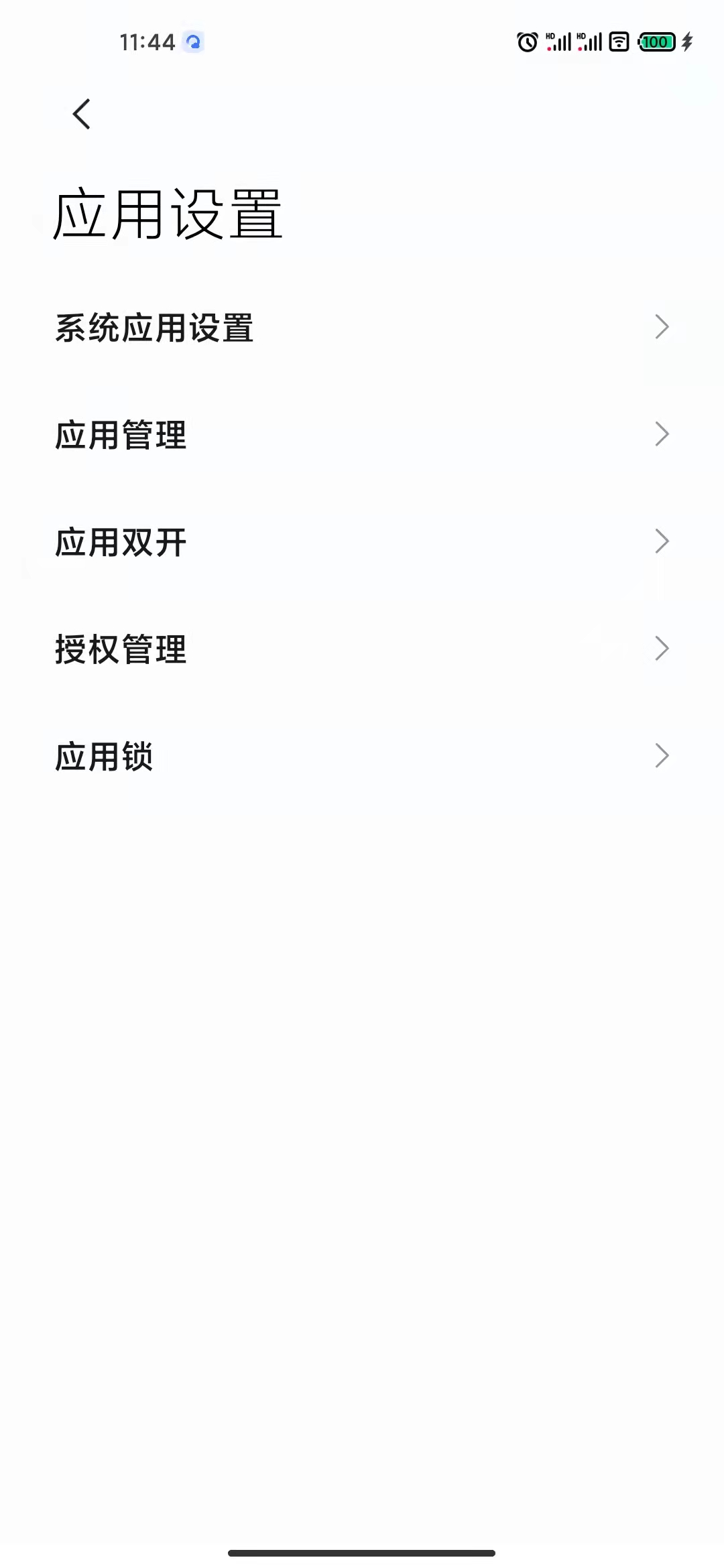Tap the back arrow at top left
The width and height of the screenshot is (724, 1568).
click(81, 113)
